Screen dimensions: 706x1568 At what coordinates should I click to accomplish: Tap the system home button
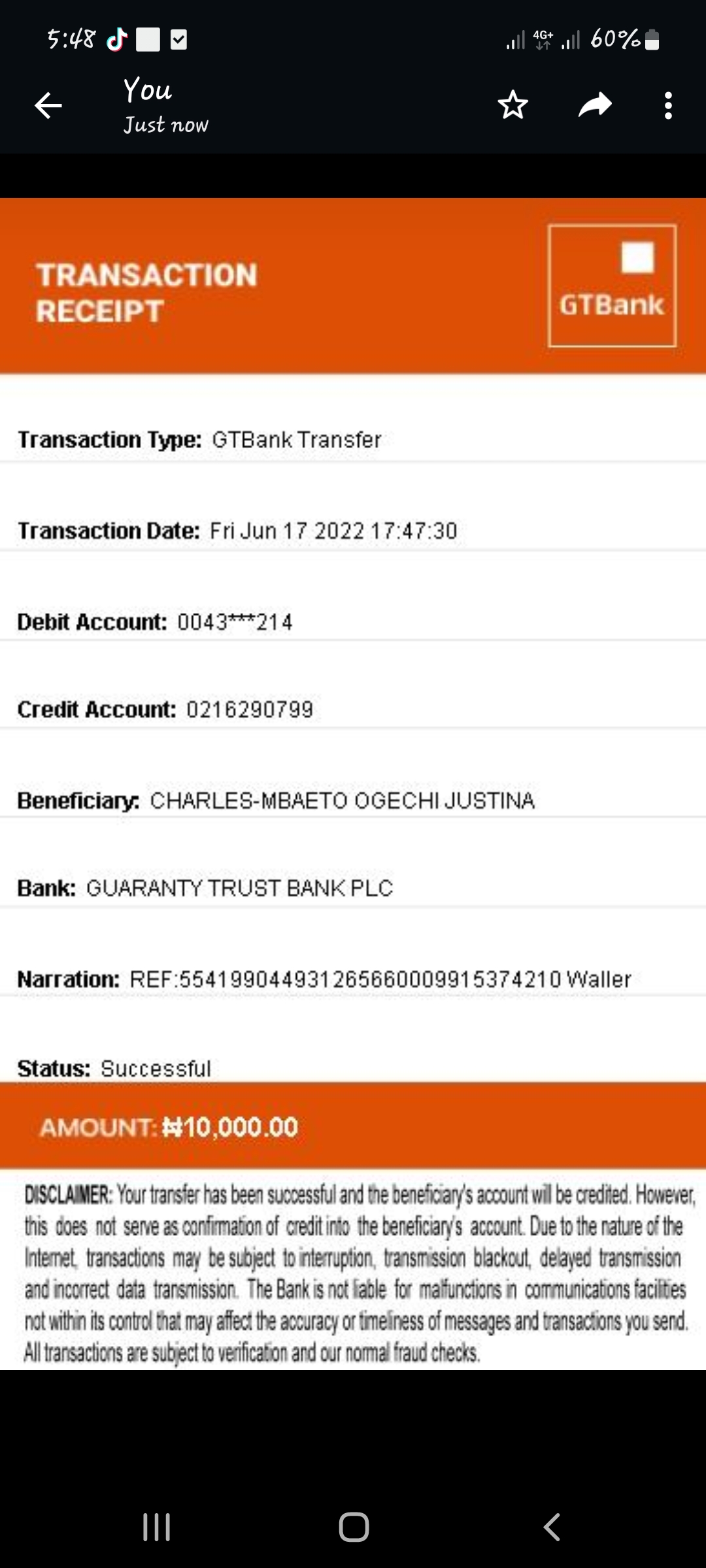point(354,1527)
